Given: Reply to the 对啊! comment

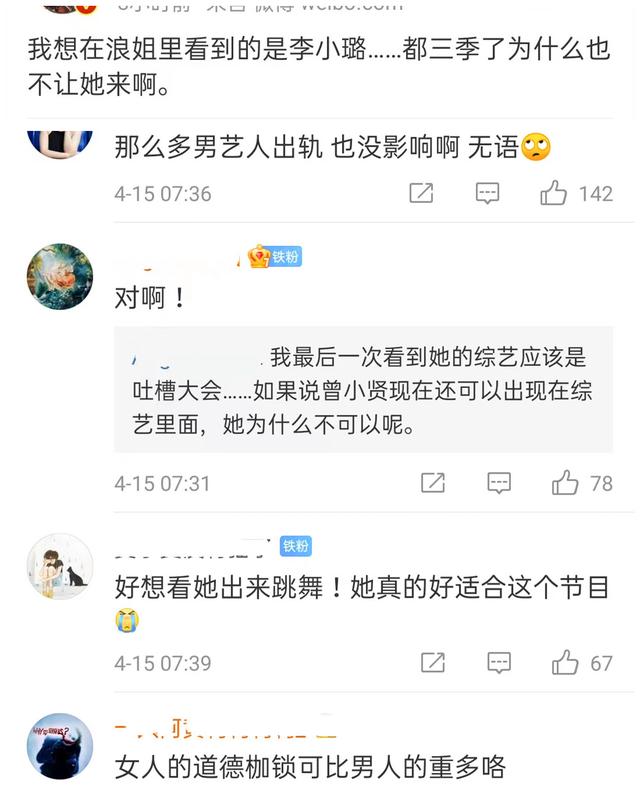Looking at the screenshot, I should tap(499, 483).
